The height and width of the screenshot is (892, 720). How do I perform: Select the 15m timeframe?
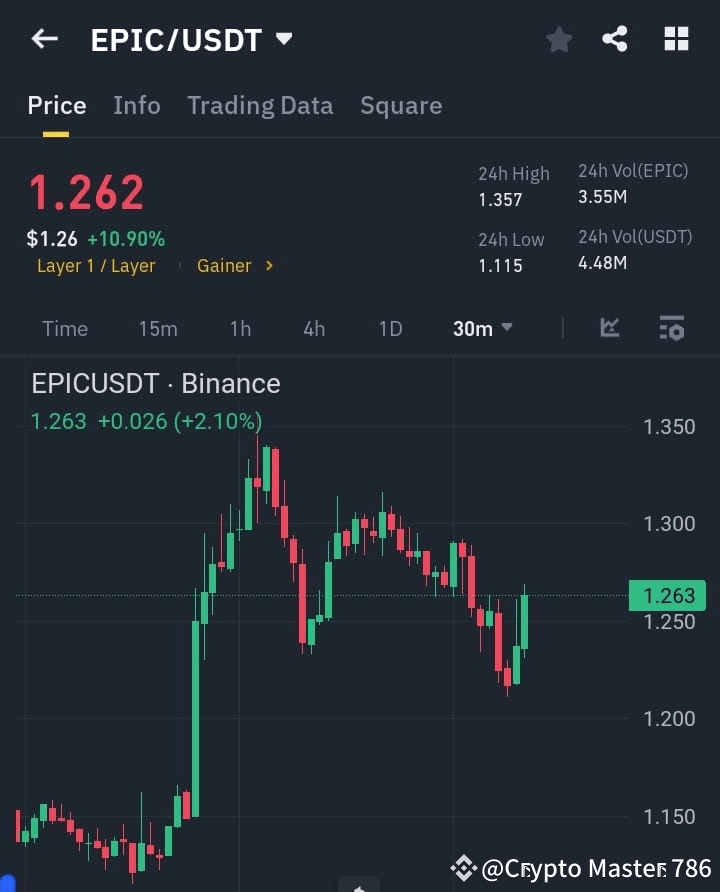[x=158, y=328]
